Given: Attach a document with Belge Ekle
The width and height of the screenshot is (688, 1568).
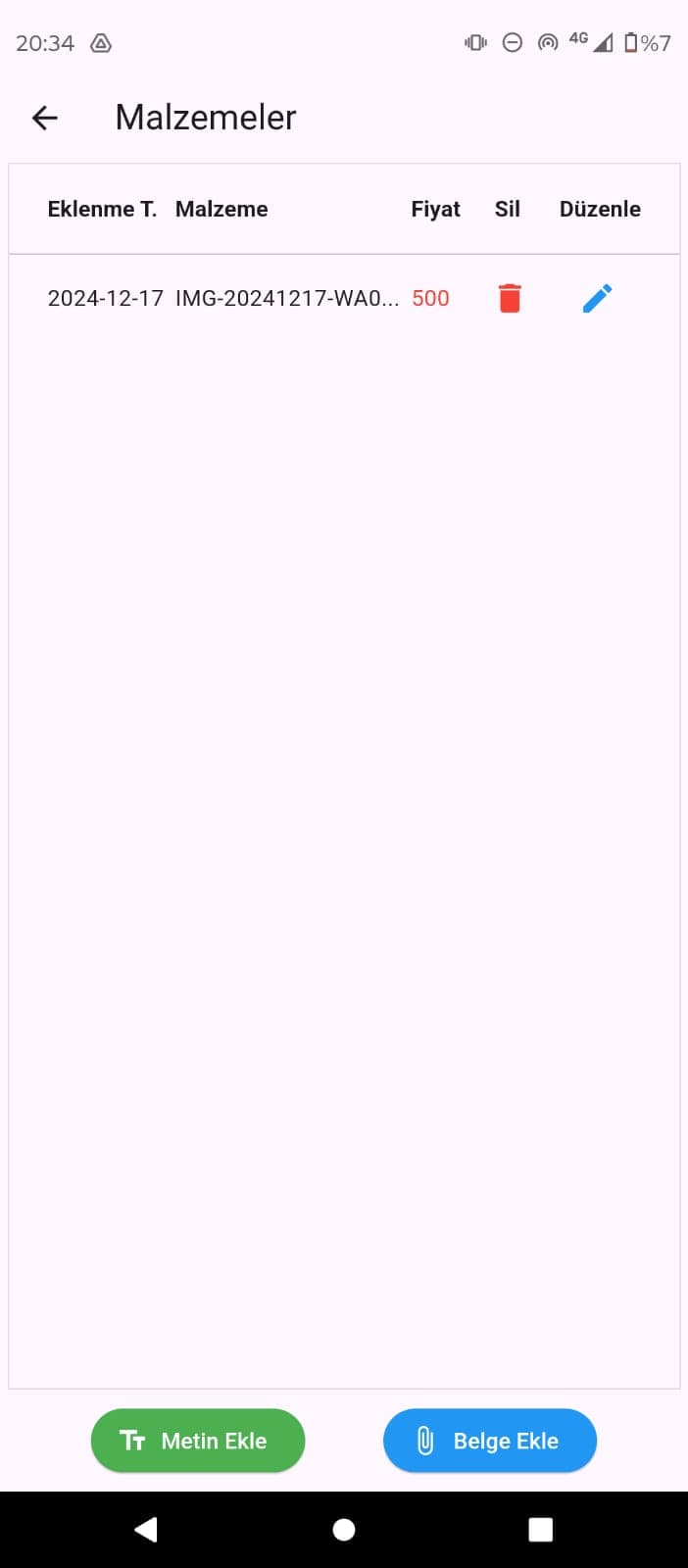Looking at the screenshot, I should tap(490, 1441).
